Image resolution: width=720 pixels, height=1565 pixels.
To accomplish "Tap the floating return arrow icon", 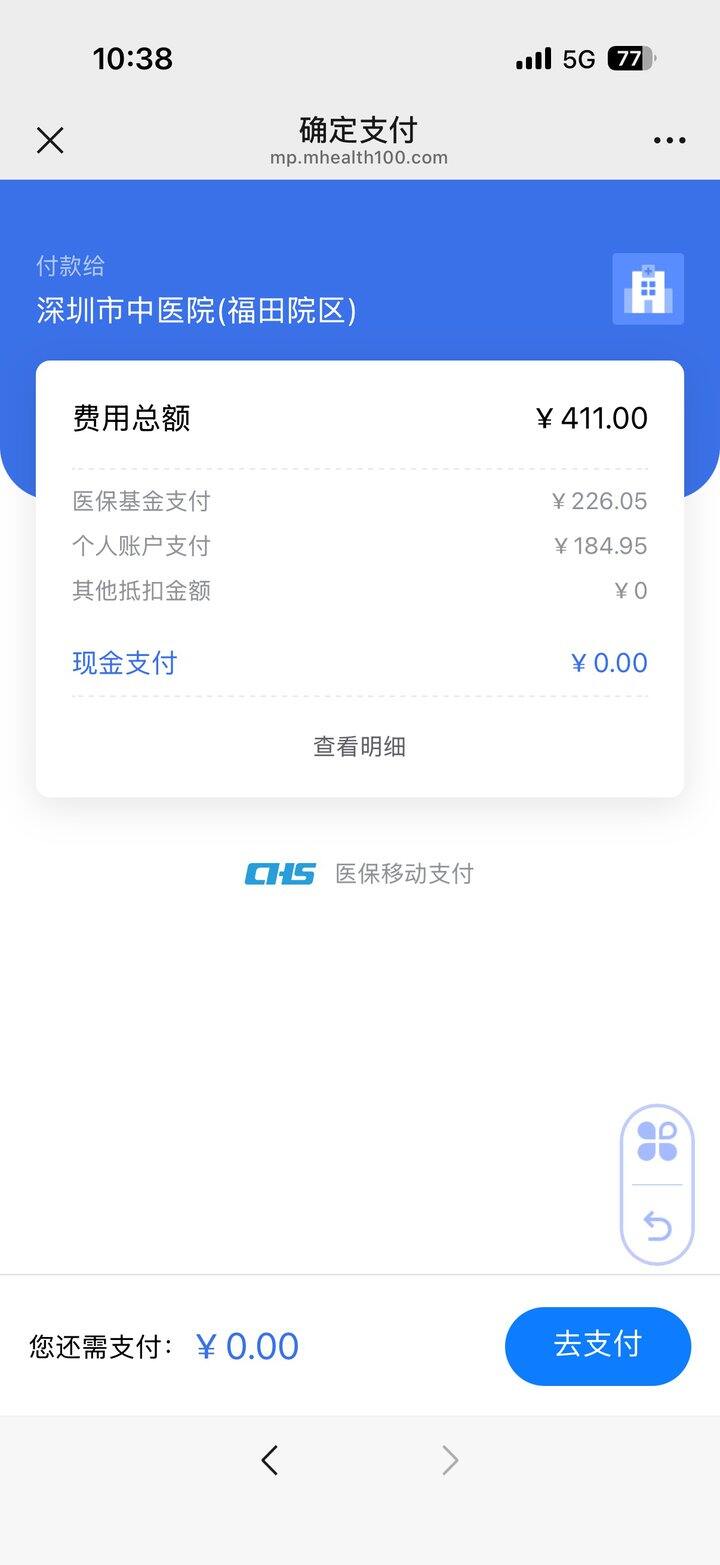I will pos(657,1225).
